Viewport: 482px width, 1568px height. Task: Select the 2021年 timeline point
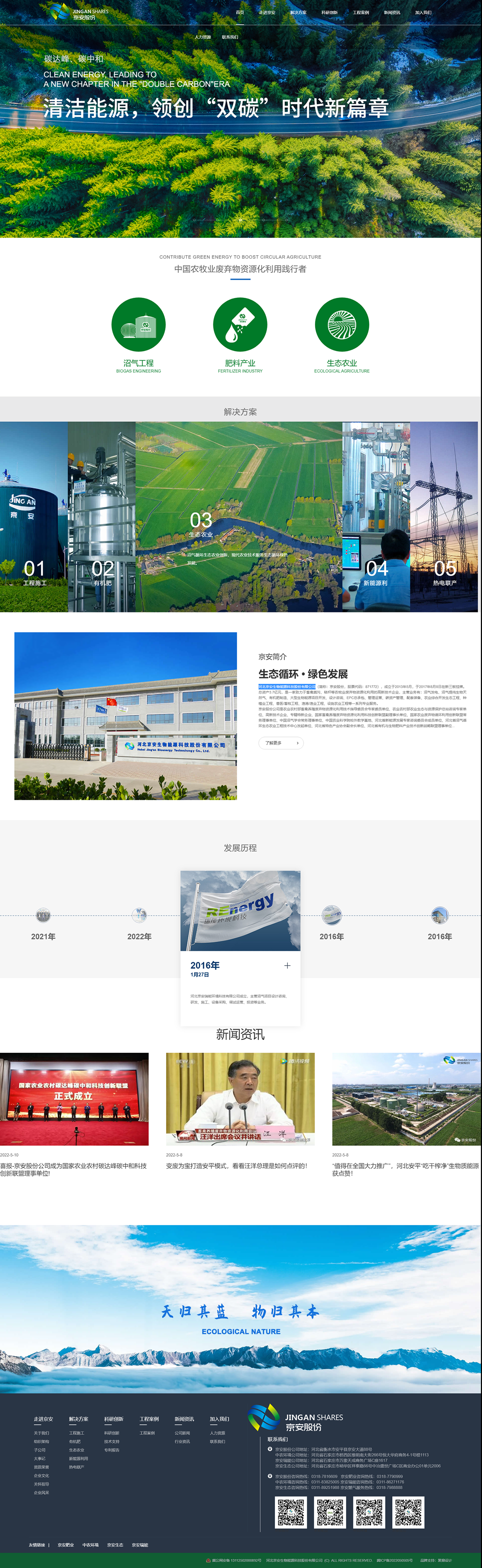43,915
